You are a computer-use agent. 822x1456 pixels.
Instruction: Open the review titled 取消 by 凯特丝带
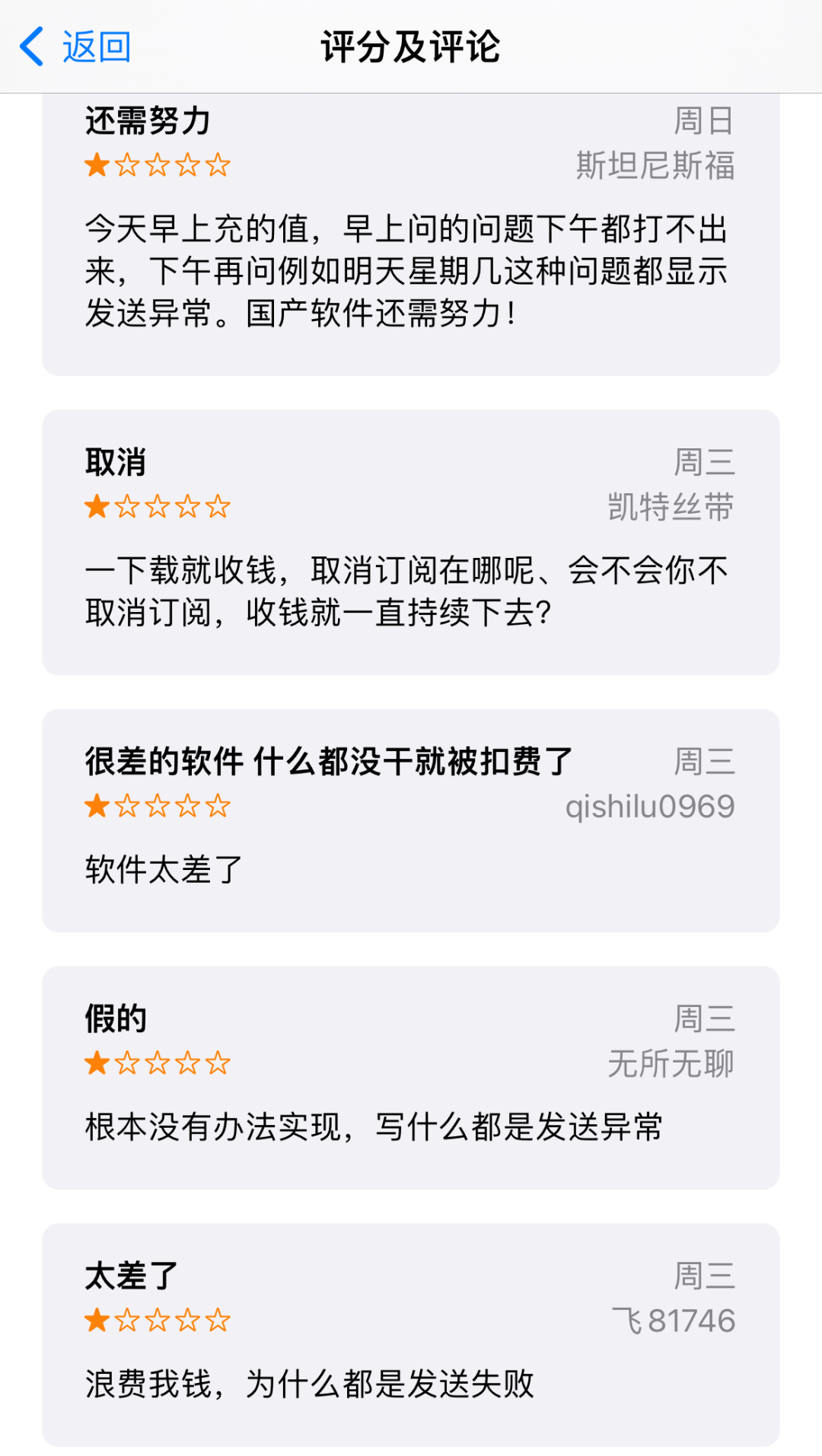411,542
